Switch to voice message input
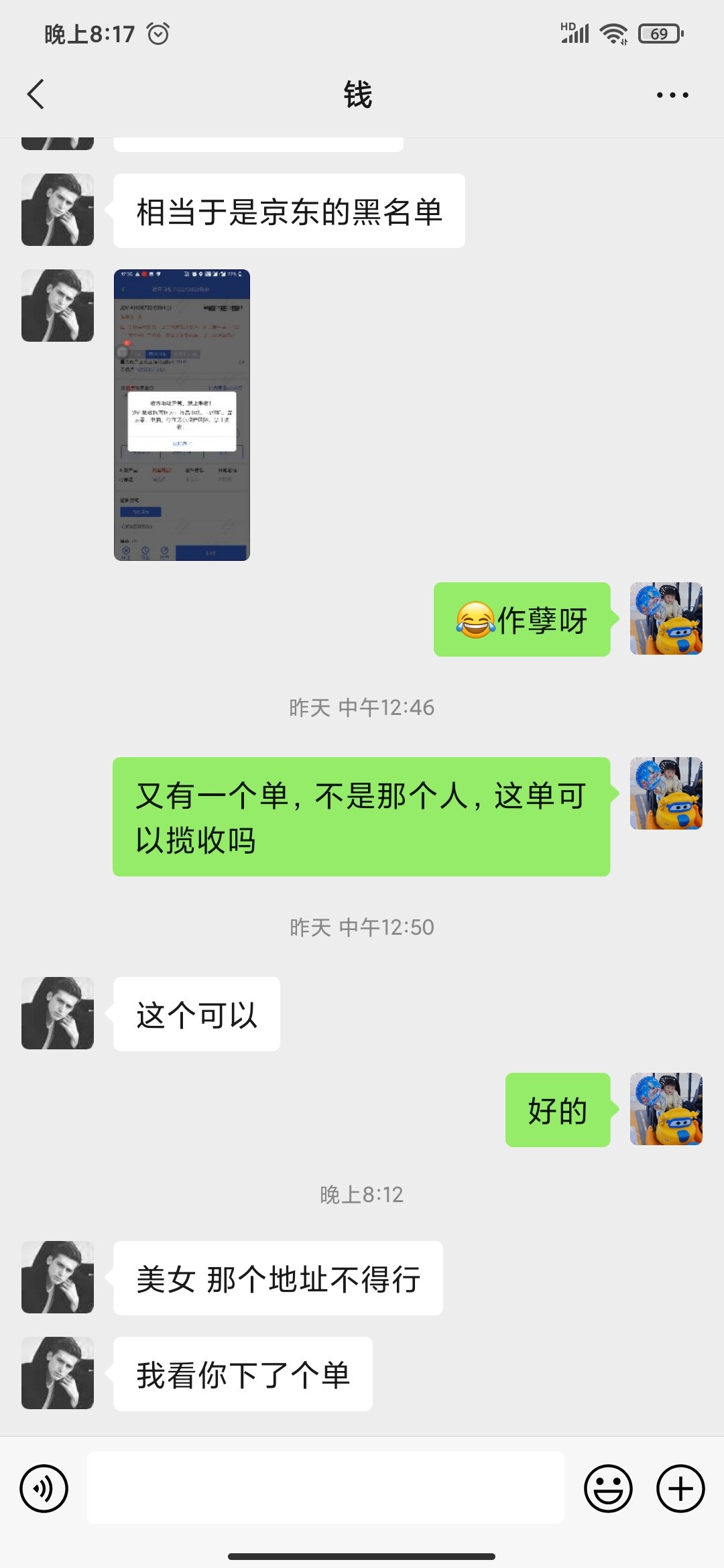The width and height of the screenshot is (724, 1568). (44, 1488)
